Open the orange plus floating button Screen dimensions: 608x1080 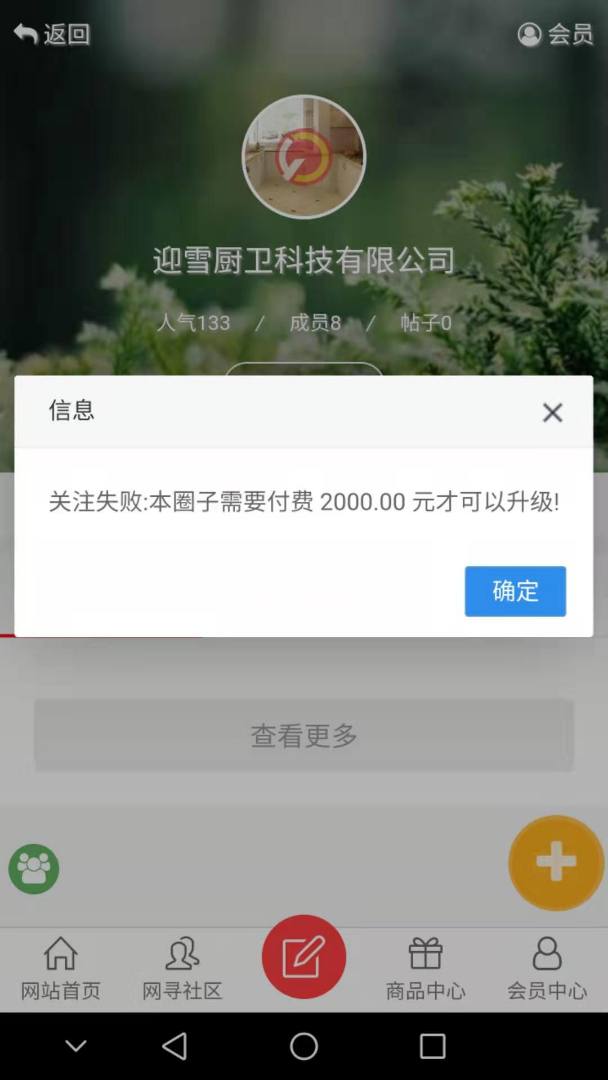pyautogui.click(x=556, y=863)
